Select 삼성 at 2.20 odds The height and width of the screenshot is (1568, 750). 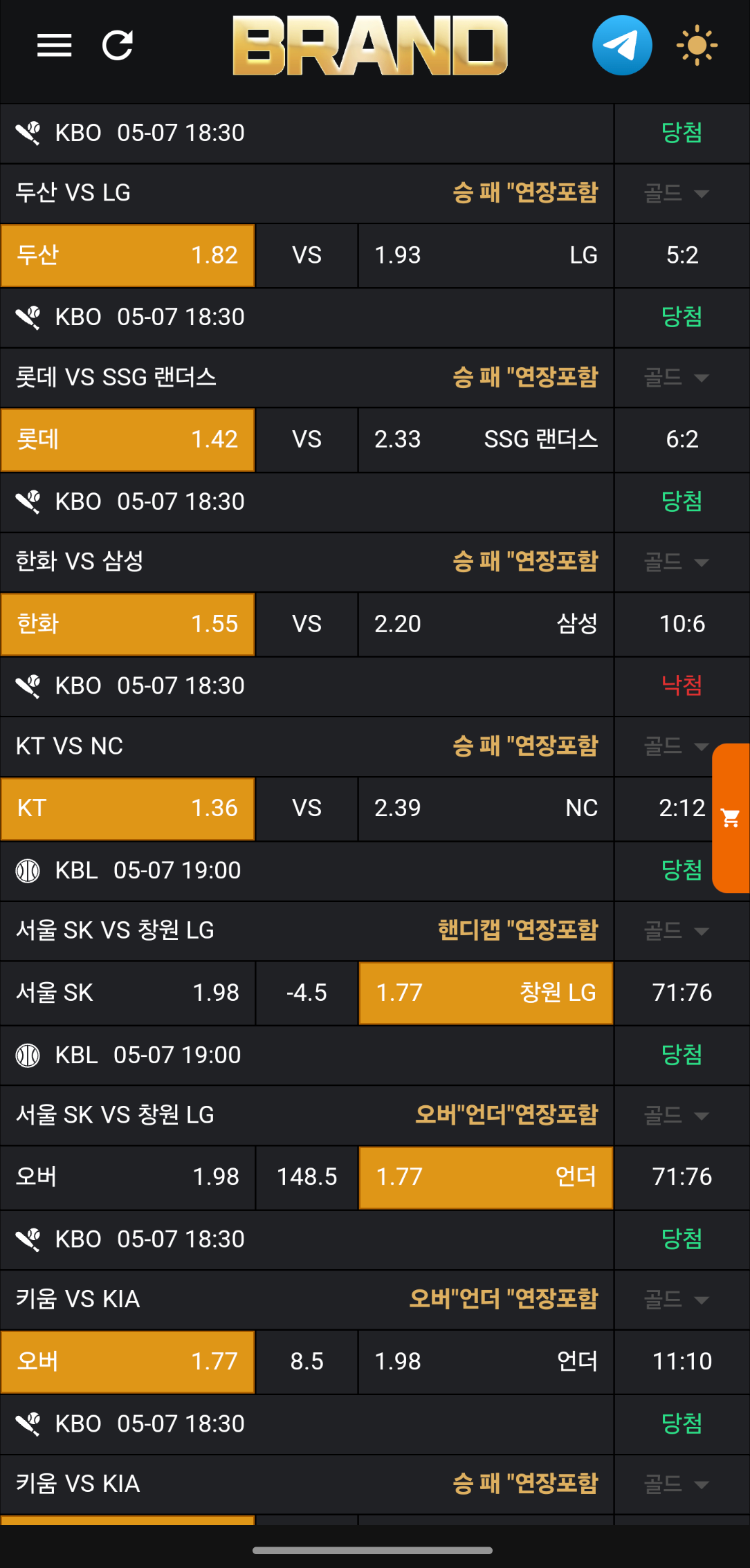pos(486,624)
